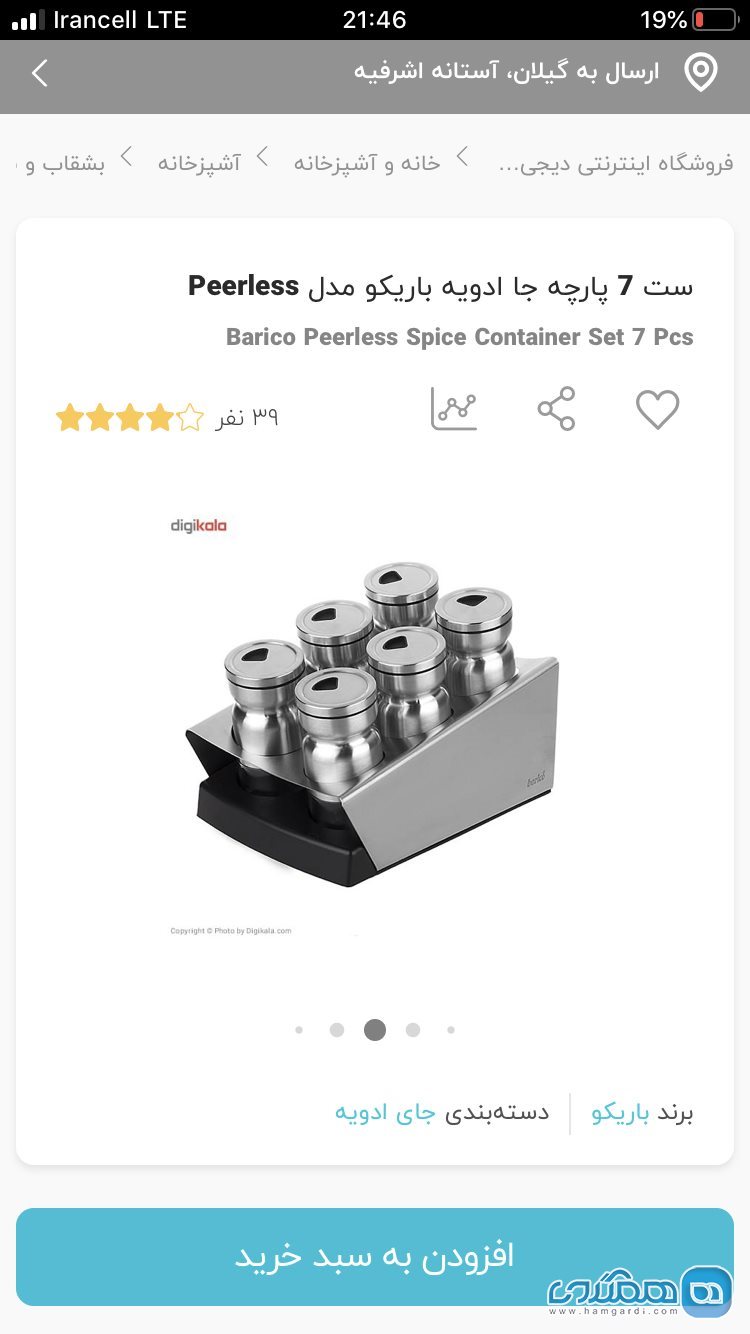750x1334 pixels.
Task: Open the brand link باریکو
Action: (620, 1112)
